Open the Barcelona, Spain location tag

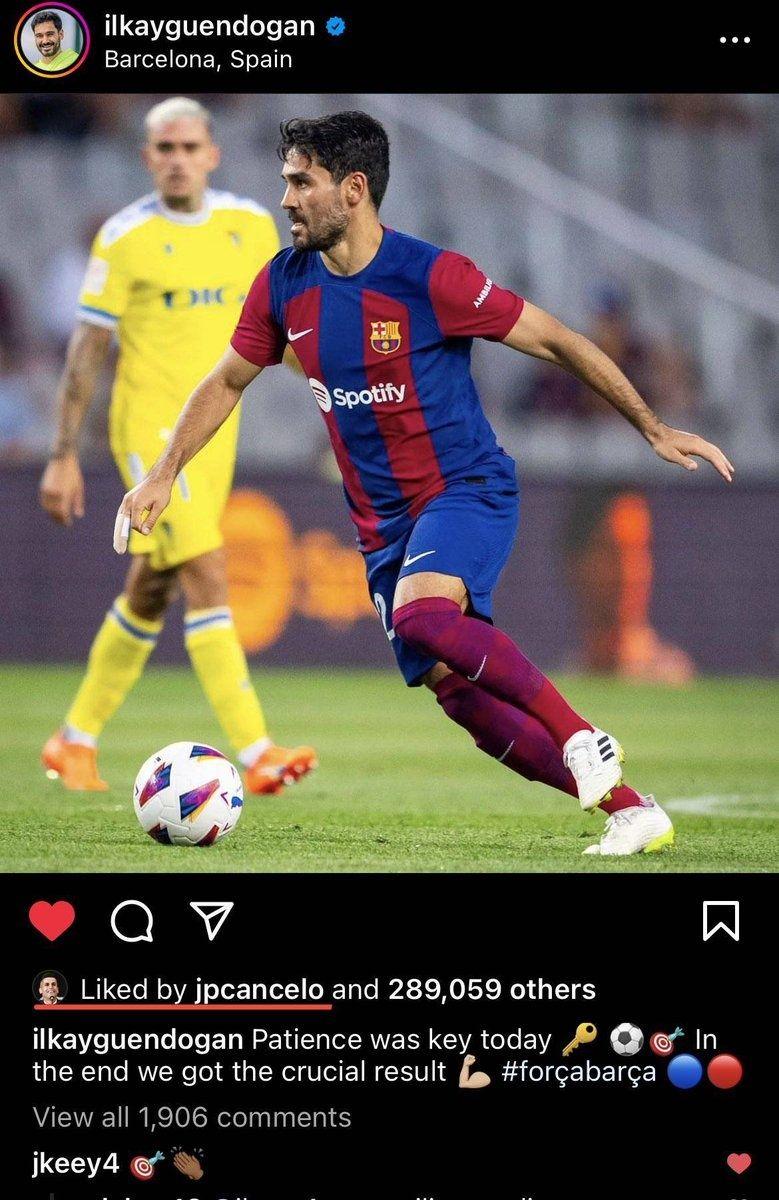coord(198,59)
